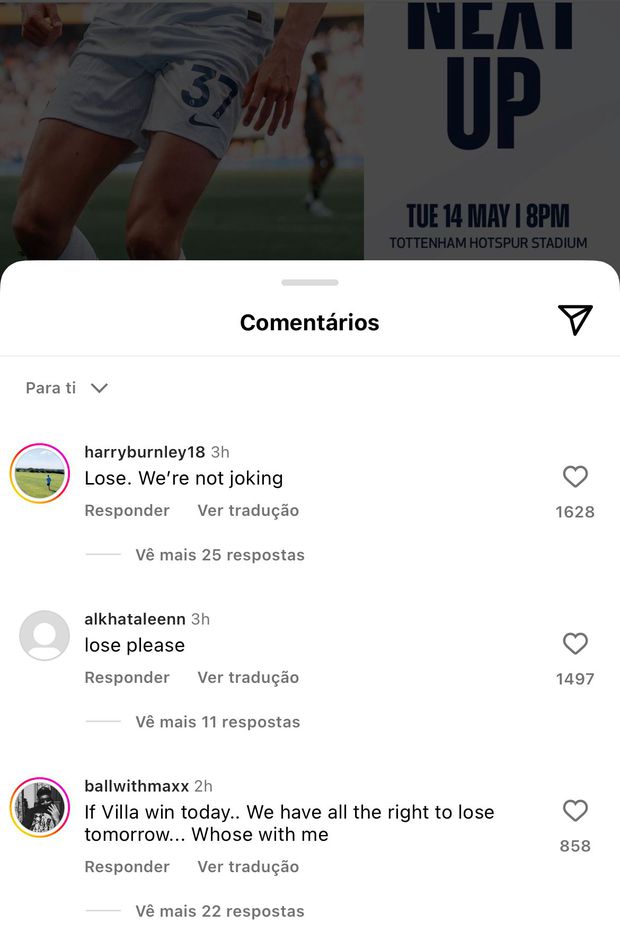Viewport: 620px width, 931px height.
Task: Like ballwithmaxx's comment
Action: (x=575, y=811)
